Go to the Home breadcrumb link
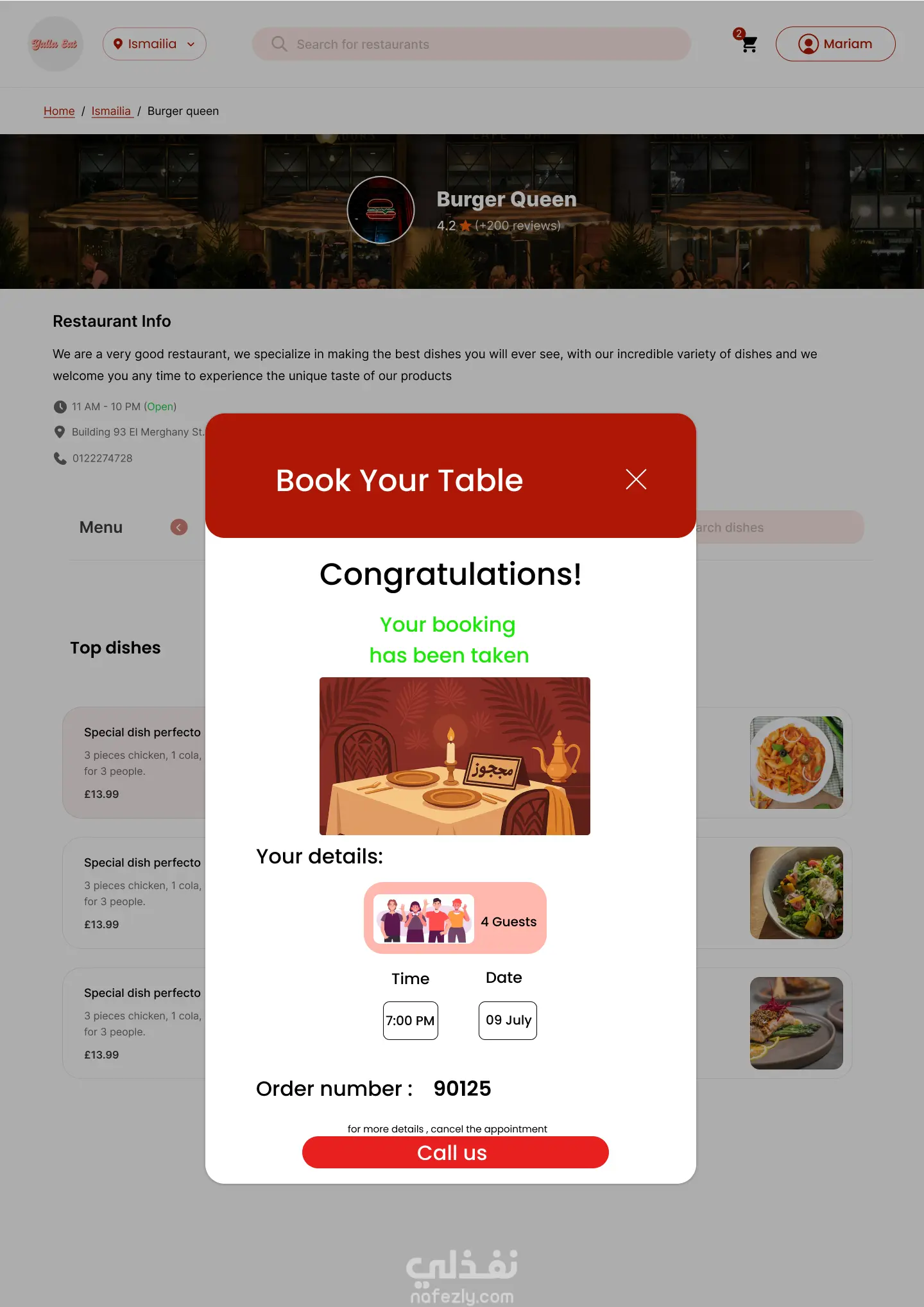The height and width of the screenshot is (1307, 924). 59,111
